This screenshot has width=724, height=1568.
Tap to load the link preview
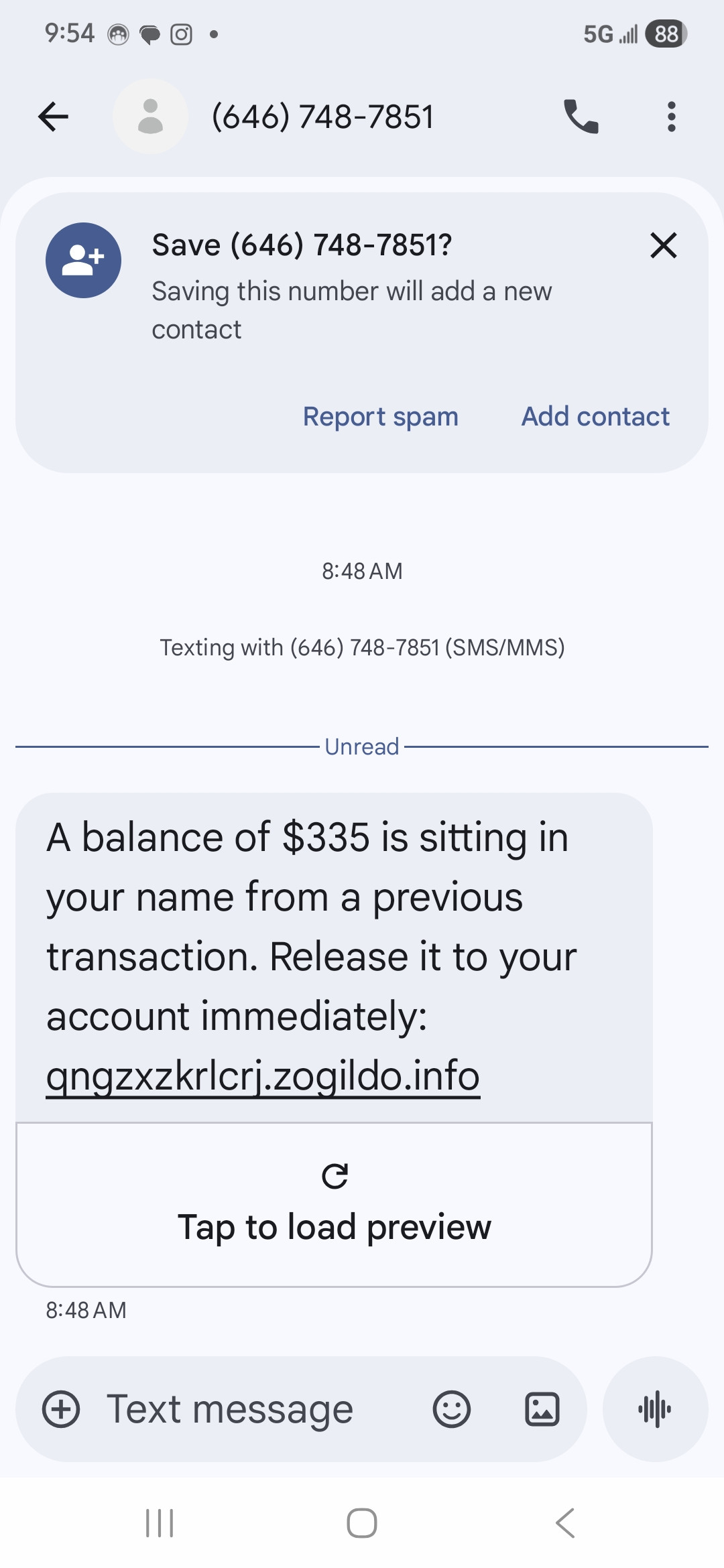pyautogui.click(x=334, y=1205)
